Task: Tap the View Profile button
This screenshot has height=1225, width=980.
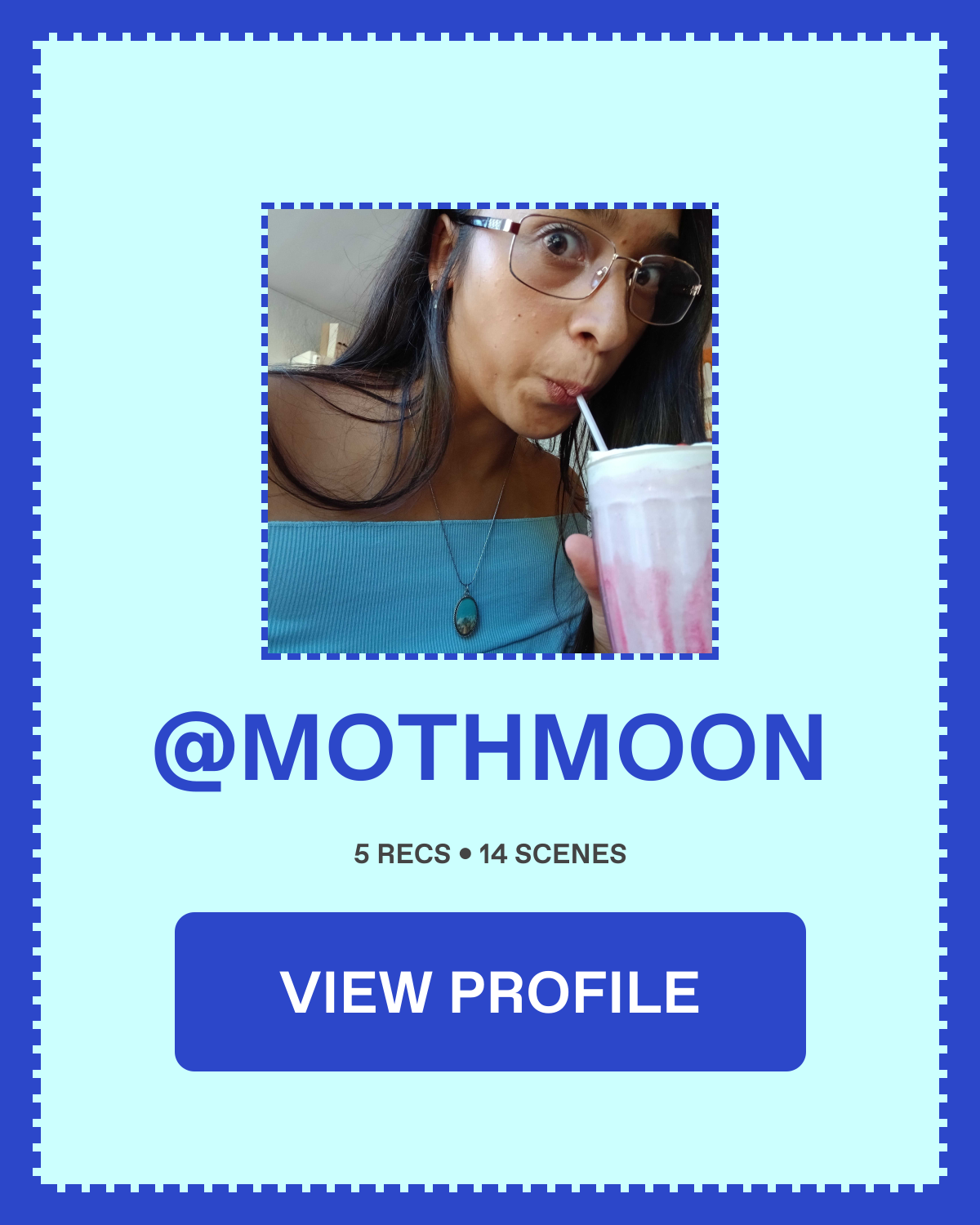Action: pyautogui.click(x=490, y=991)
